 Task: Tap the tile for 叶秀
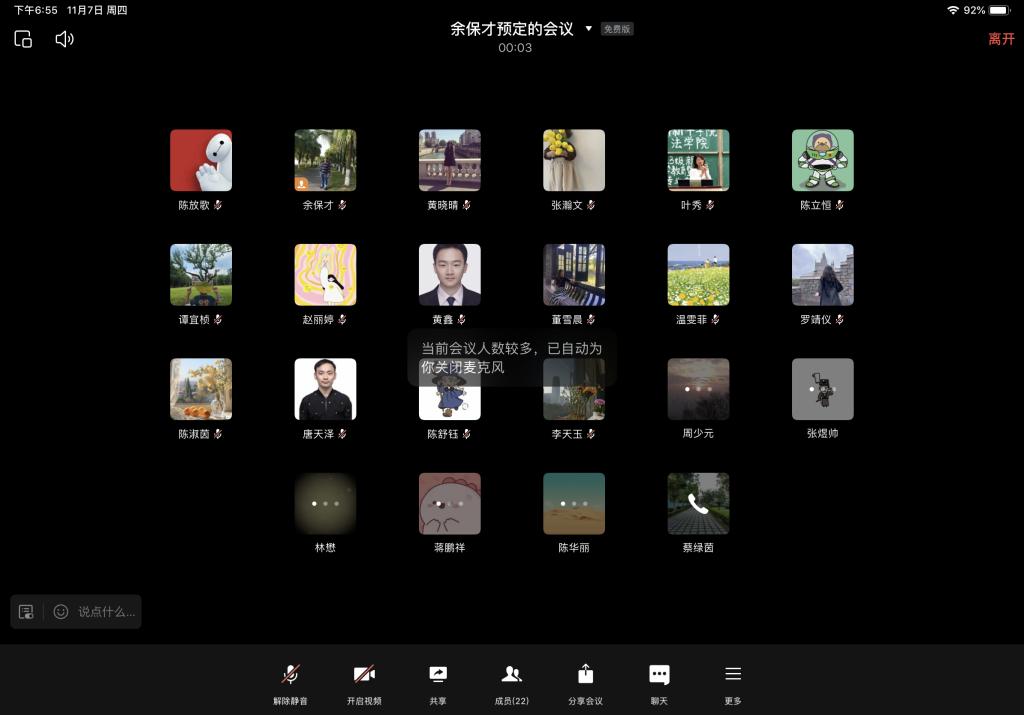pos(698,160)
